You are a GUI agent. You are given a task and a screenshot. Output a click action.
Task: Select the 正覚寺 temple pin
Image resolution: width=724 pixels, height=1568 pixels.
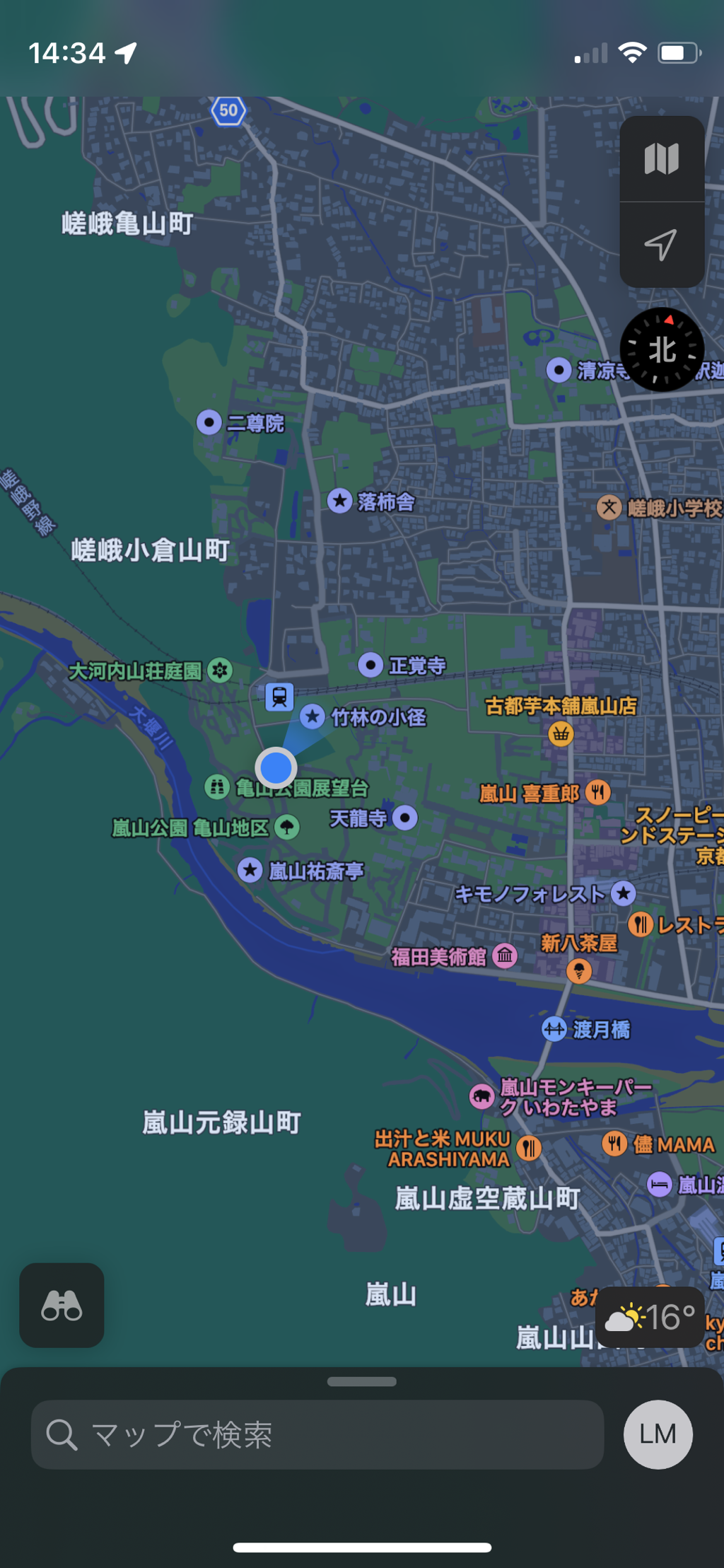(370, 665)
